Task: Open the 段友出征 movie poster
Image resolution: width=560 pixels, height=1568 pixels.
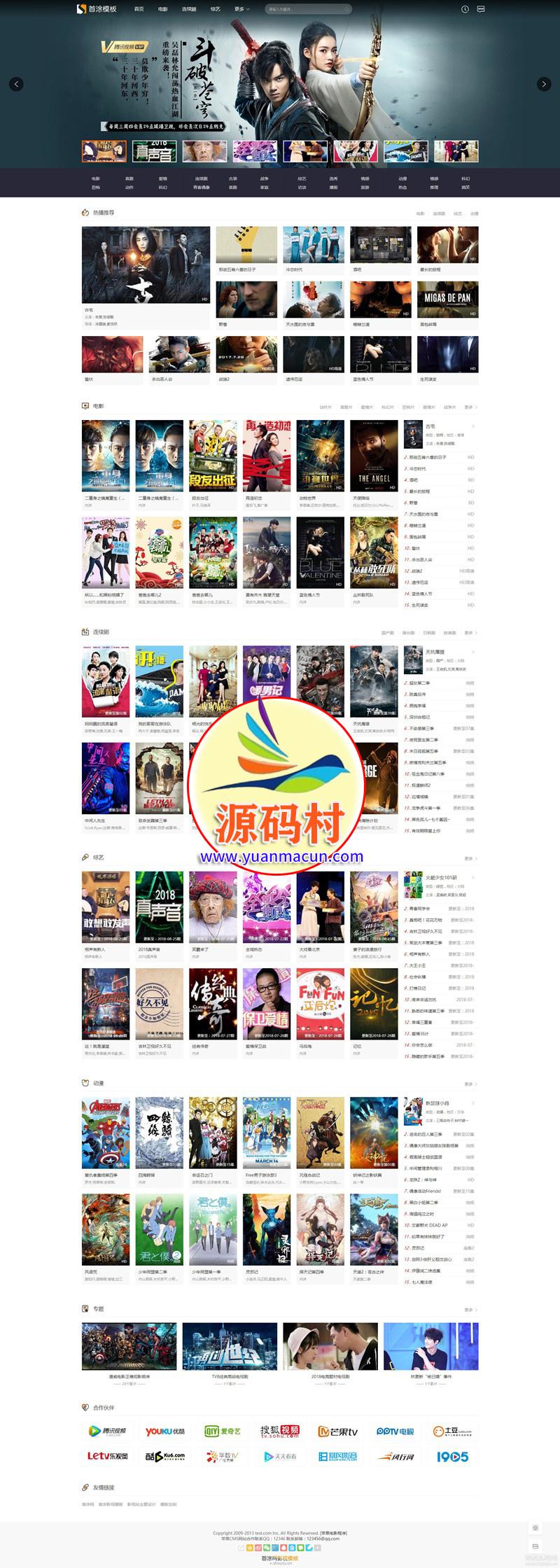Action: pyautogui.click(x=213, y=456)
